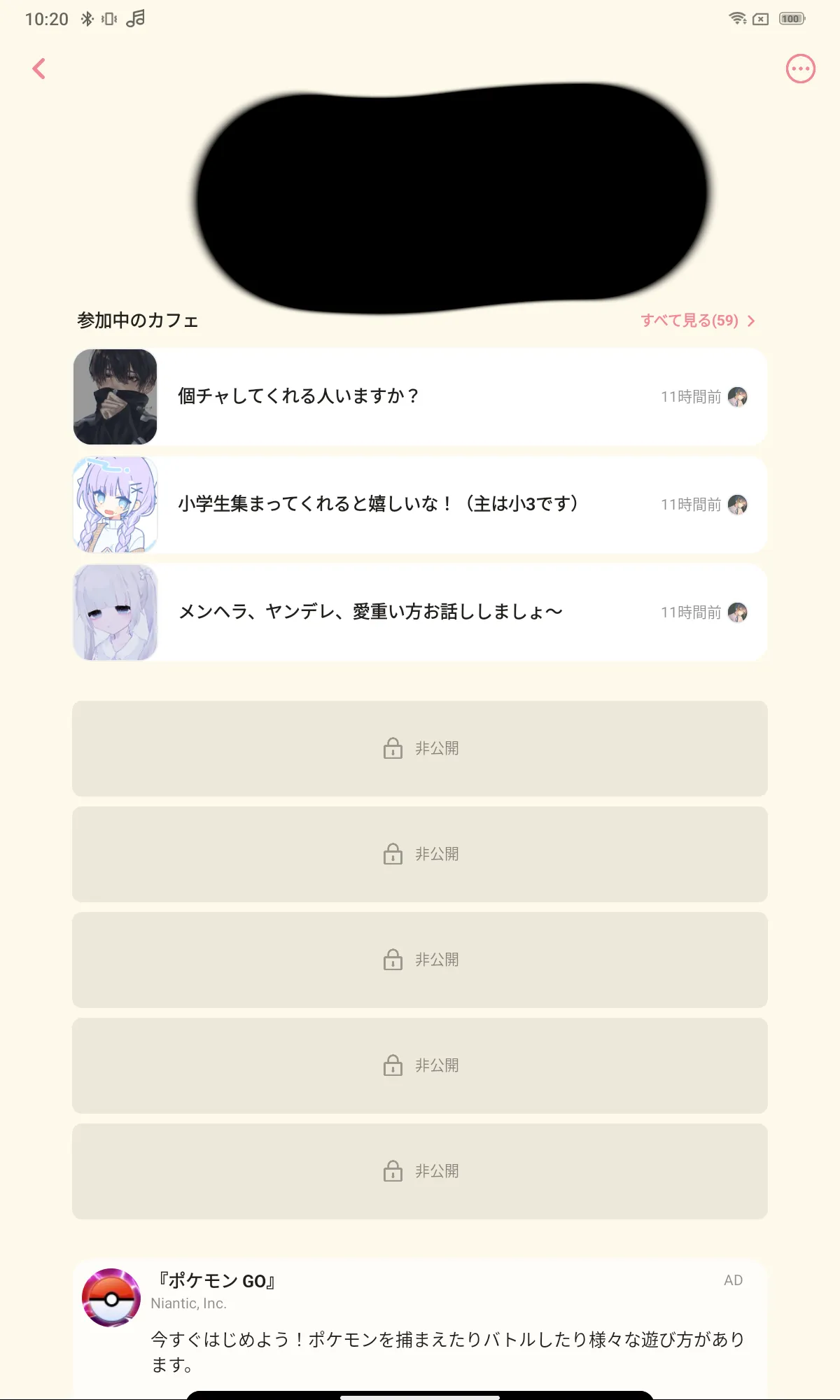
Task: Open the three-dot more options menu
Action: tap(800, 69)
